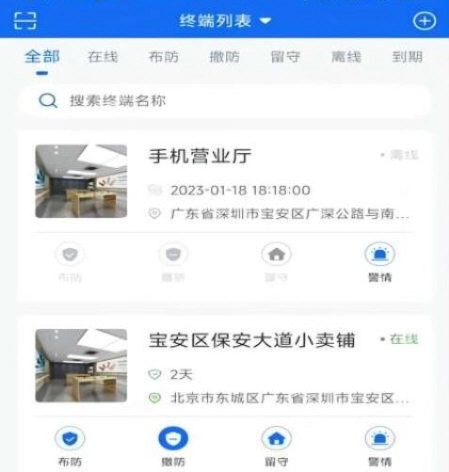Select the 留守 tab
Viewport: 449px width, 472px height.
285,57
